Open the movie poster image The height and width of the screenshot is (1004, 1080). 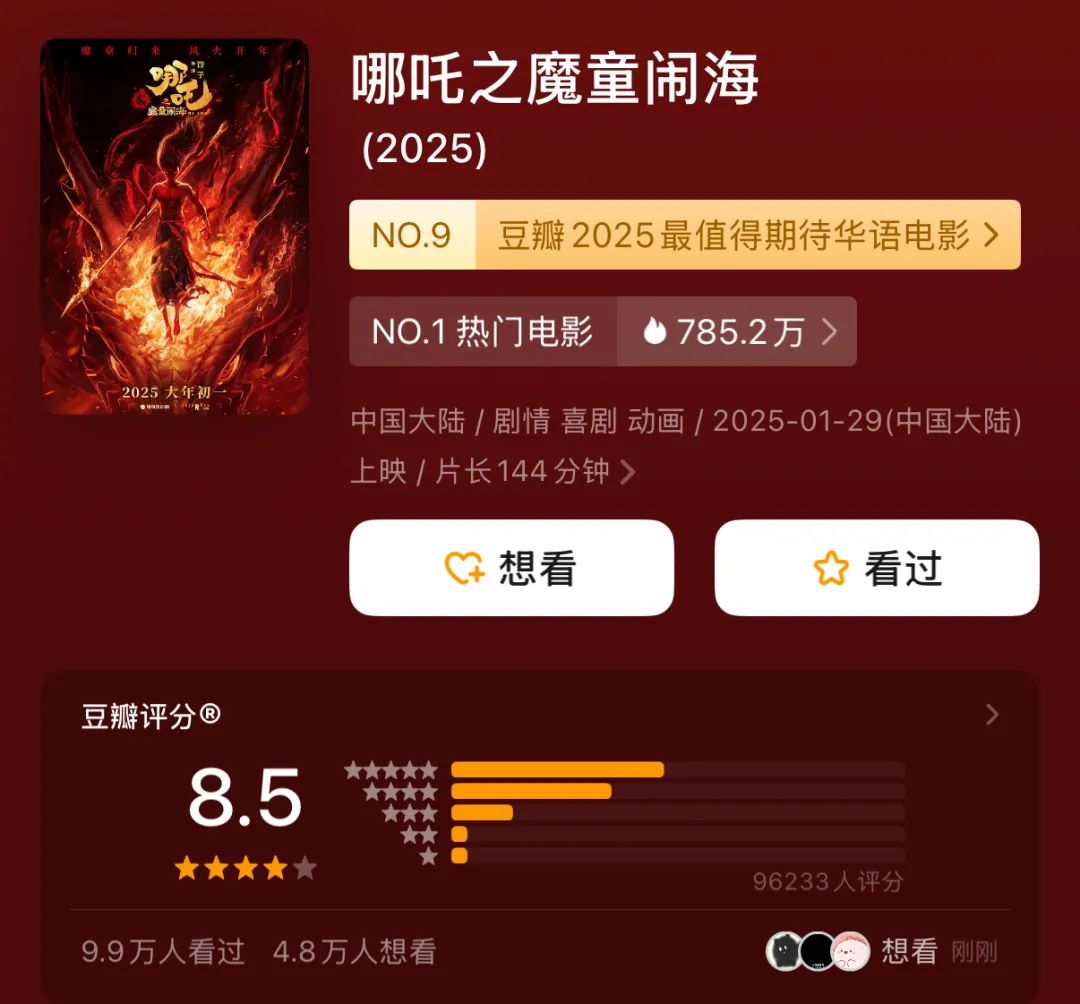click(174, 227)
